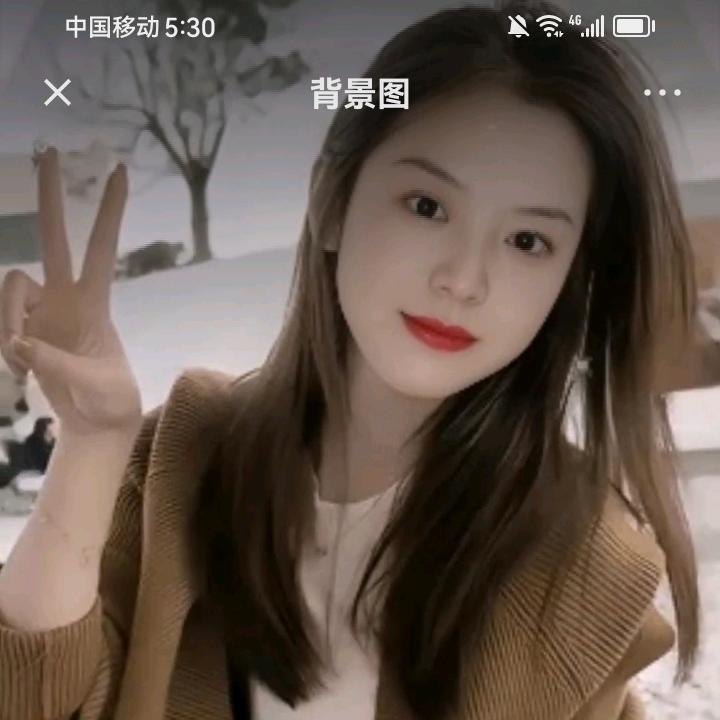The height and width of the screenshot is (720, 720).
Task: Open the three-dot more options menu
Action: 662,93
